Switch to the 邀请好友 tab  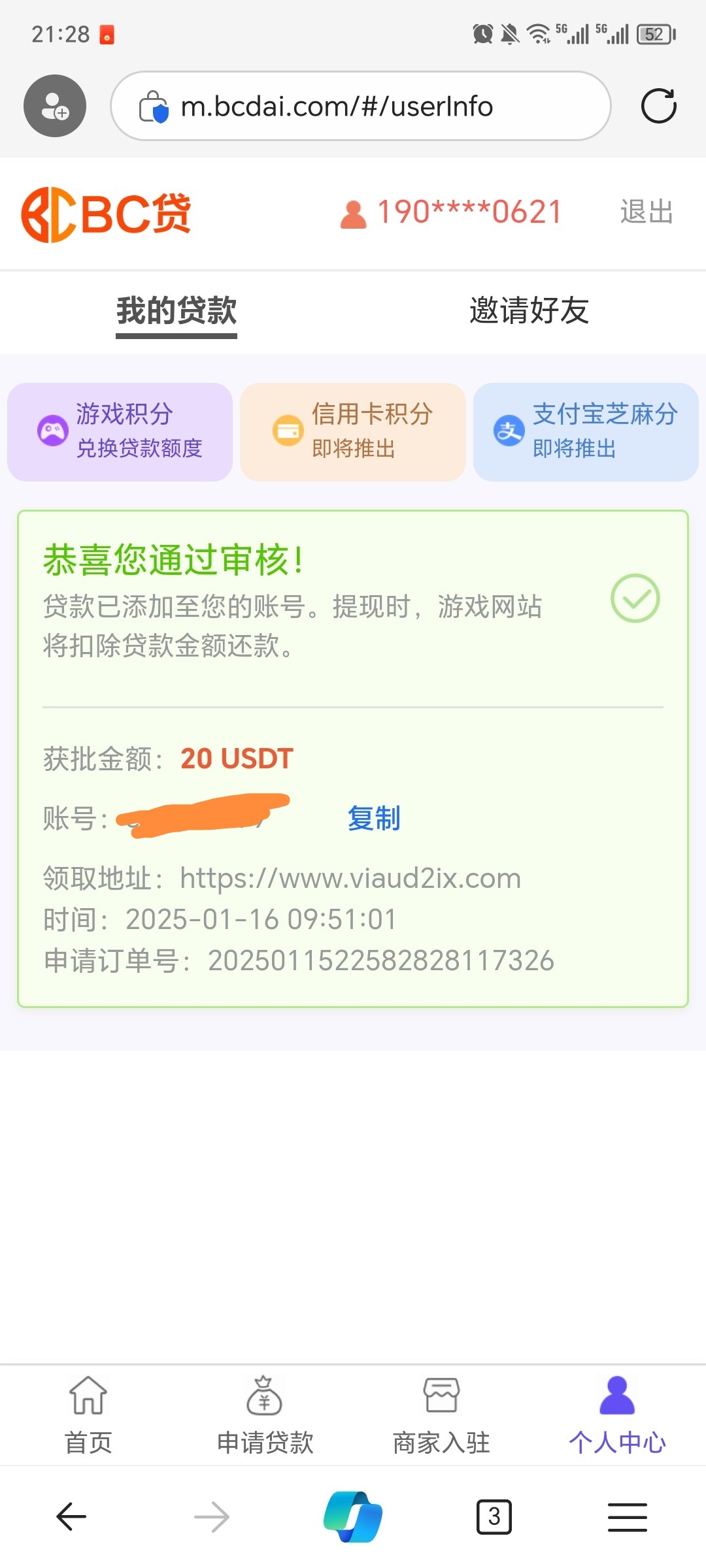coord(529,310)
